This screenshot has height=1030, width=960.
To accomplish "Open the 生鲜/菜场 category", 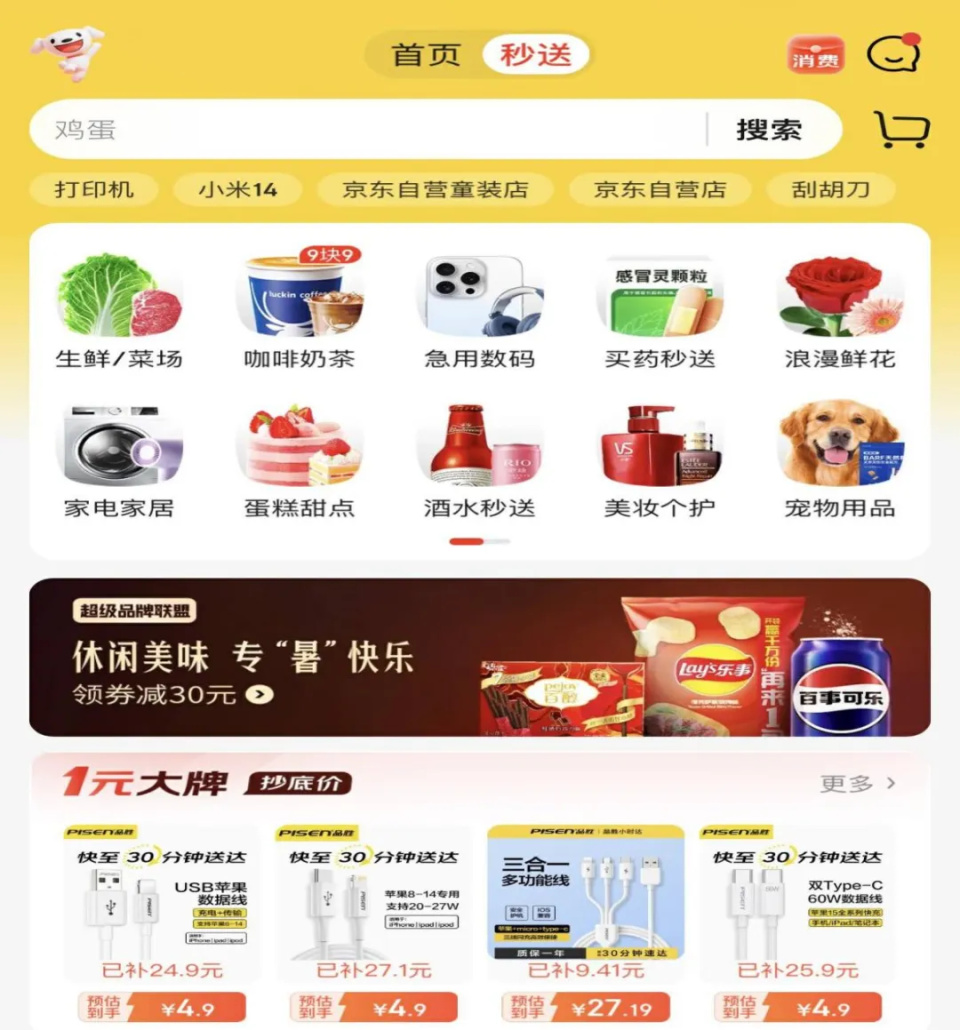I will [119, 312].
